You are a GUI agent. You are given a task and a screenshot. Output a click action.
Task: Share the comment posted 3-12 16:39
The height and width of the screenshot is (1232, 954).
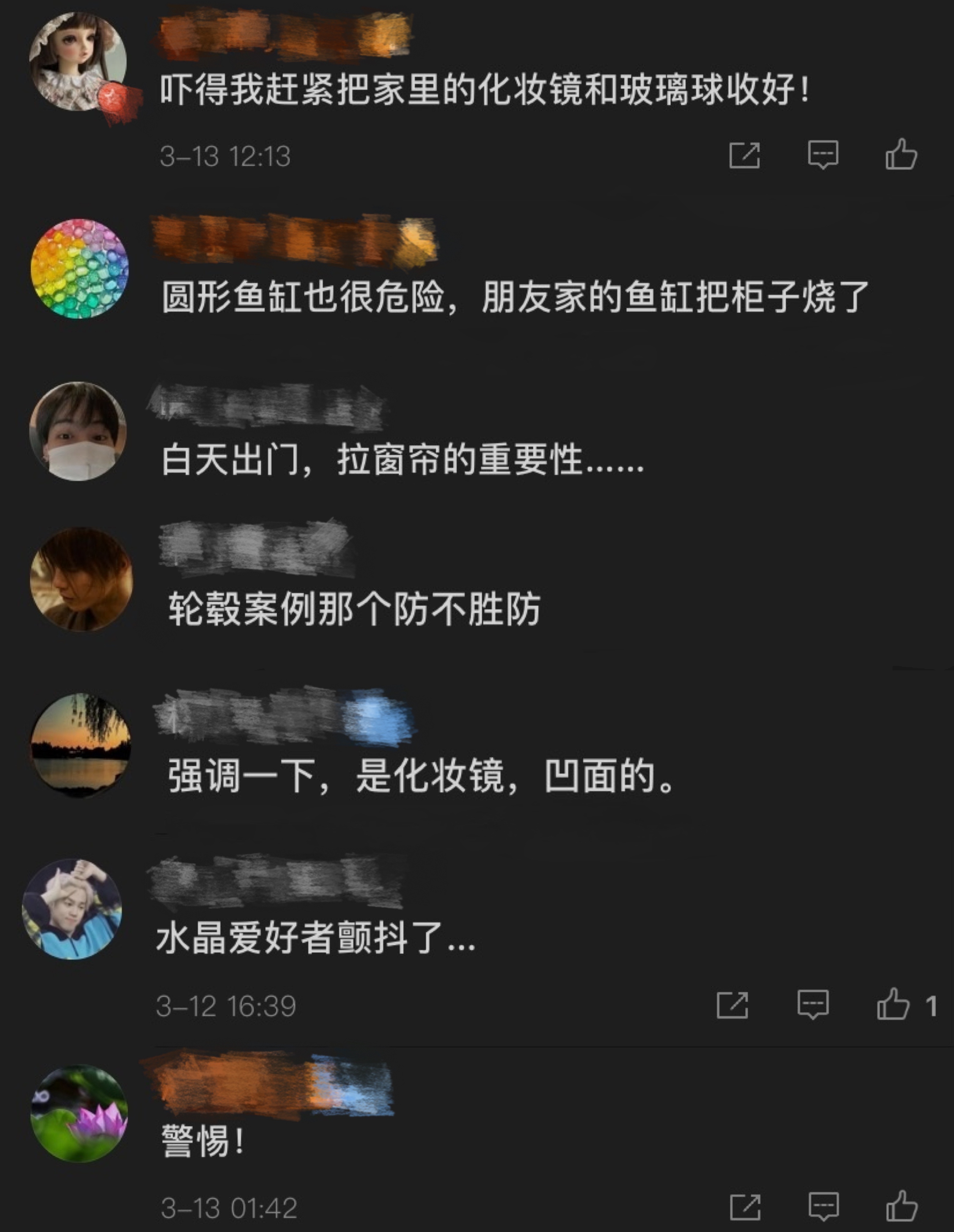732,1005
